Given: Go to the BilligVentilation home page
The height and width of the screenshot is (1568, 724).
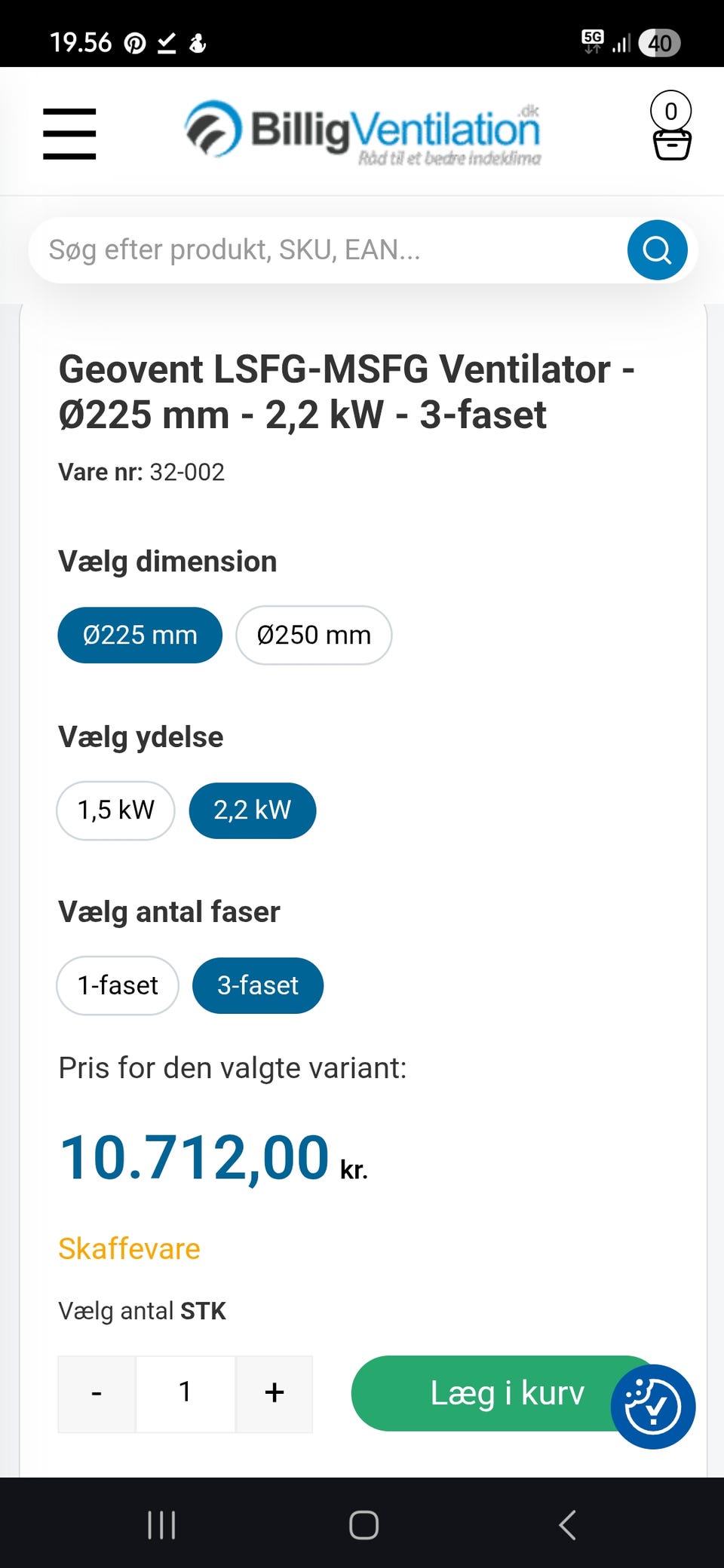Looking at the screenshot, I should click(x=363, y=133).
